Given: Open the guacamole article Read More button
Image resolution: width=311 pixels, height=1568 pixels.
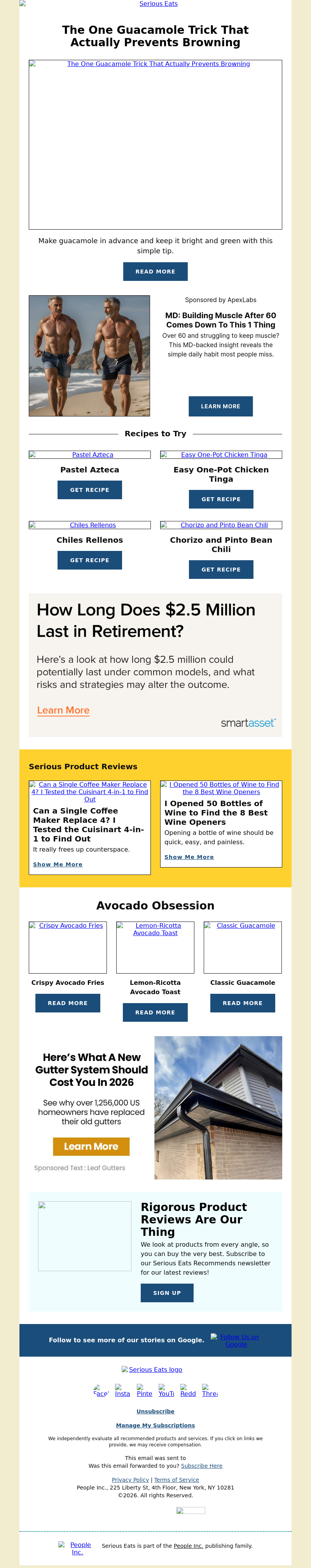Looking at the screenshot, I should pyautogui.click(x=155, y=272).
